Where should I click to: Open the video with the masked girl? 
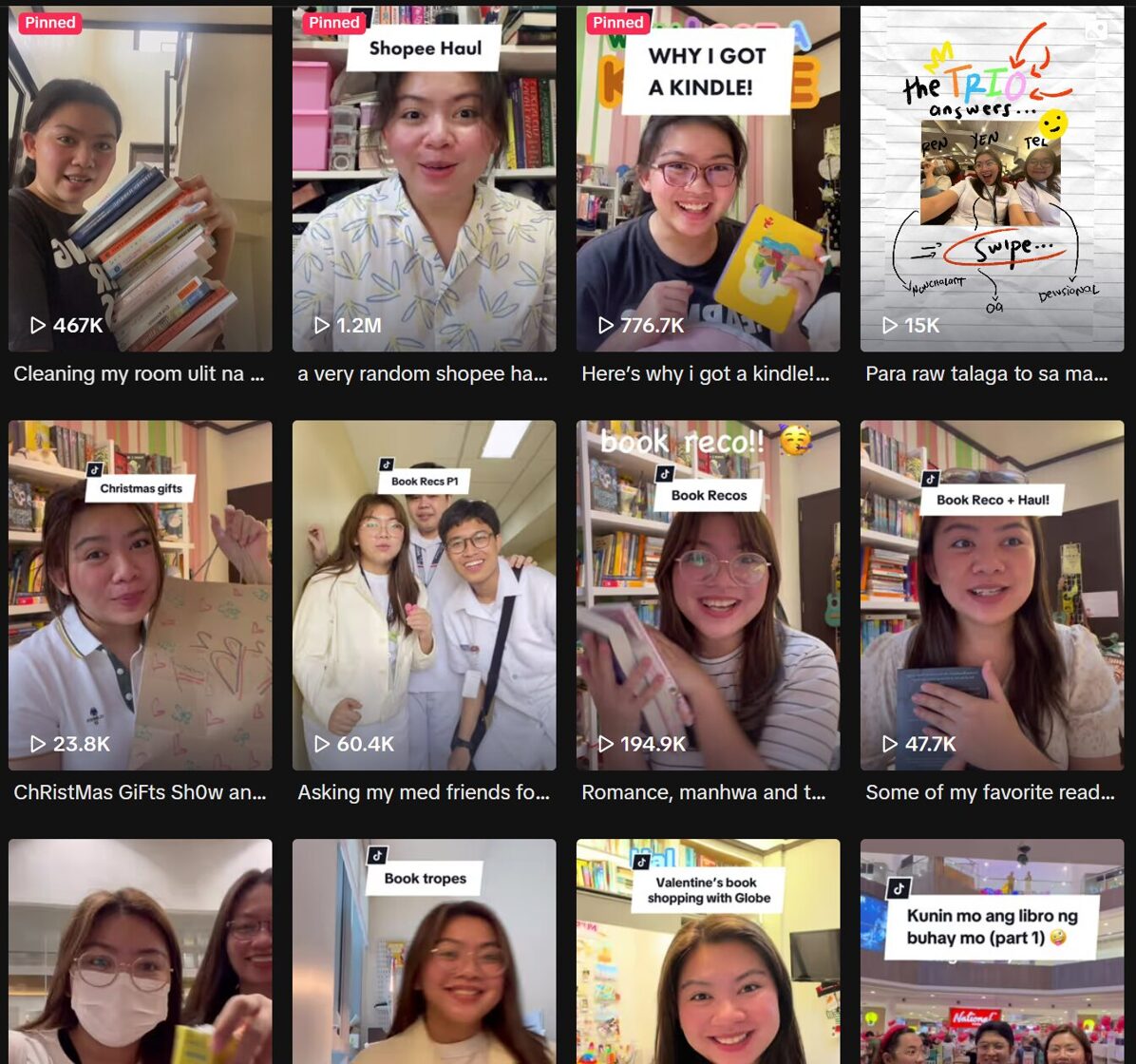point(140,950)
